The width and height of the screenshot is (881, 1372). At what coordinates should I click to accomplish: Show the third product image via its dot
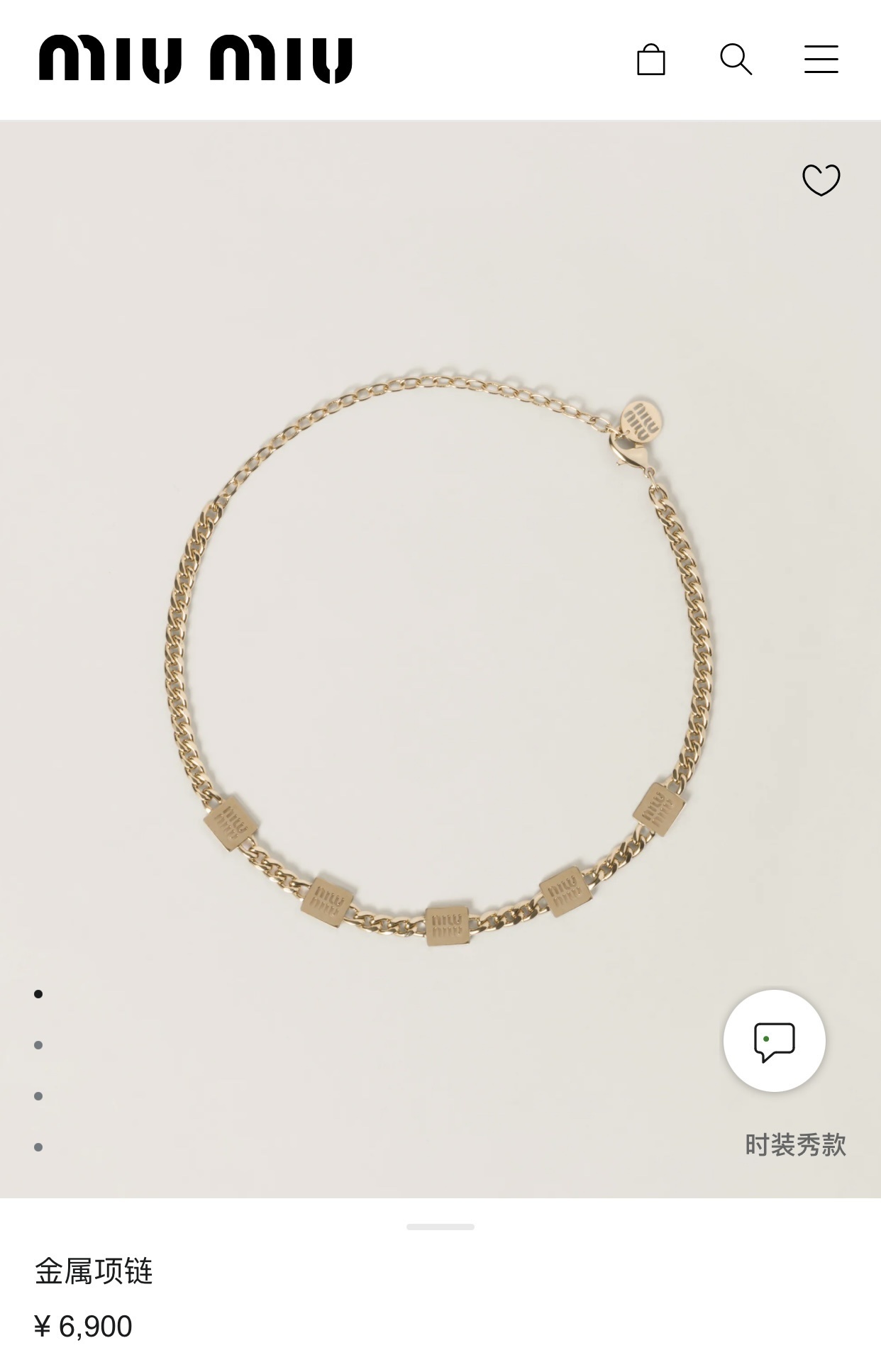pos(38,1096)
